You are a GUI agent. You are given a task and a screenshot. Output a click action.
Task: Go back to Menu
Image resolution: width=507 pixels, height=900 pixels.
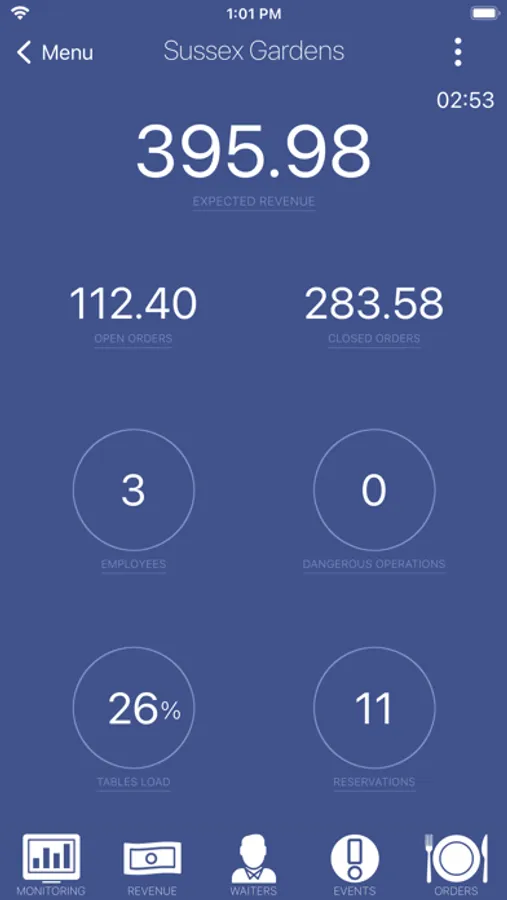coord(55,52)
